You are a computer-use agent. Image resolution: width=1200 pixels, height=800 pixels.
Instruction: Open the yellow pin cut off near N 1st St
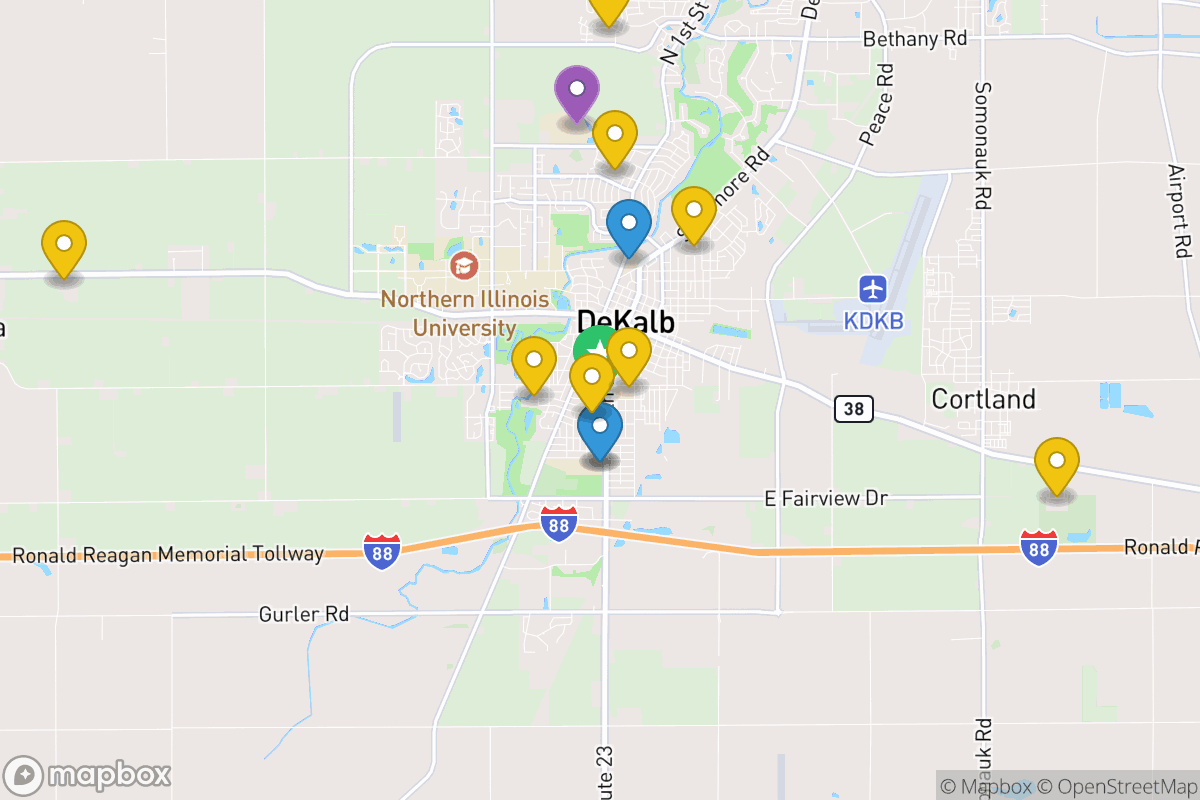point(608,8)
